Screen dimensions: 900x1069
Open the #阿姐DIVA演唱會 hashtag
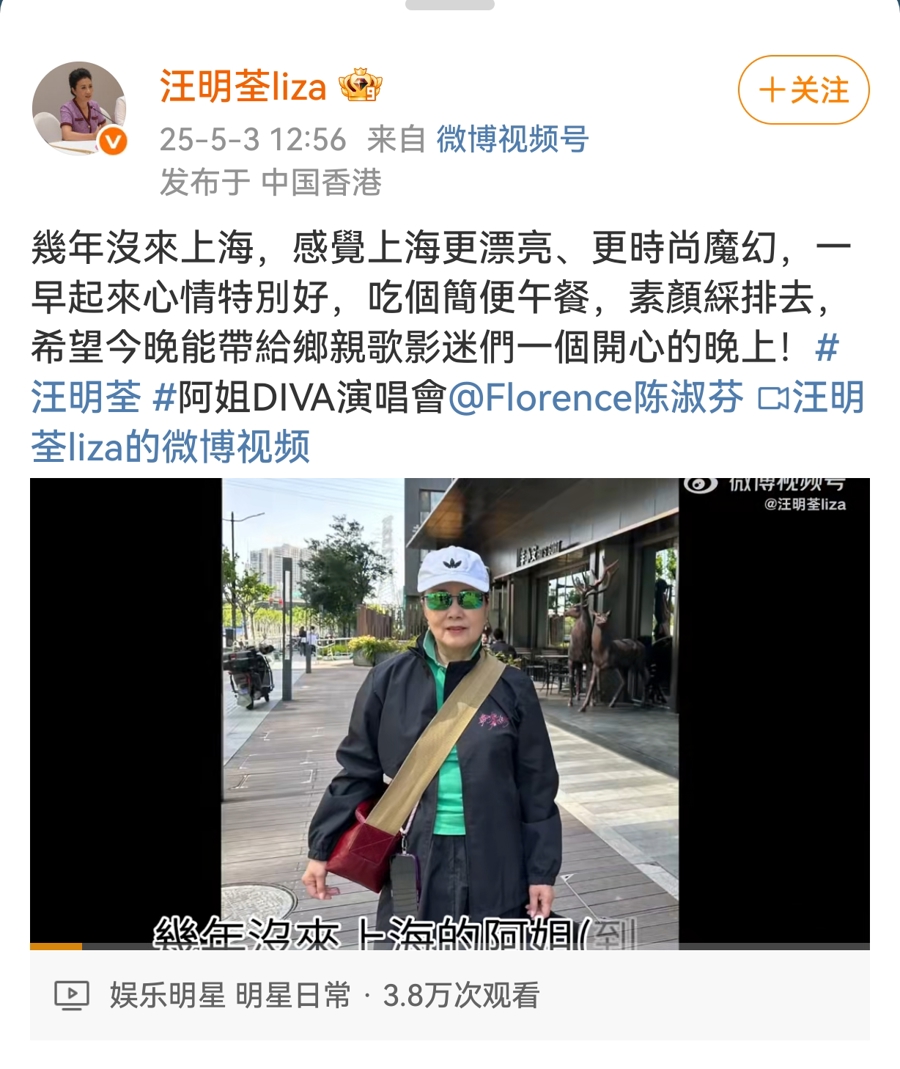point(299,397)
